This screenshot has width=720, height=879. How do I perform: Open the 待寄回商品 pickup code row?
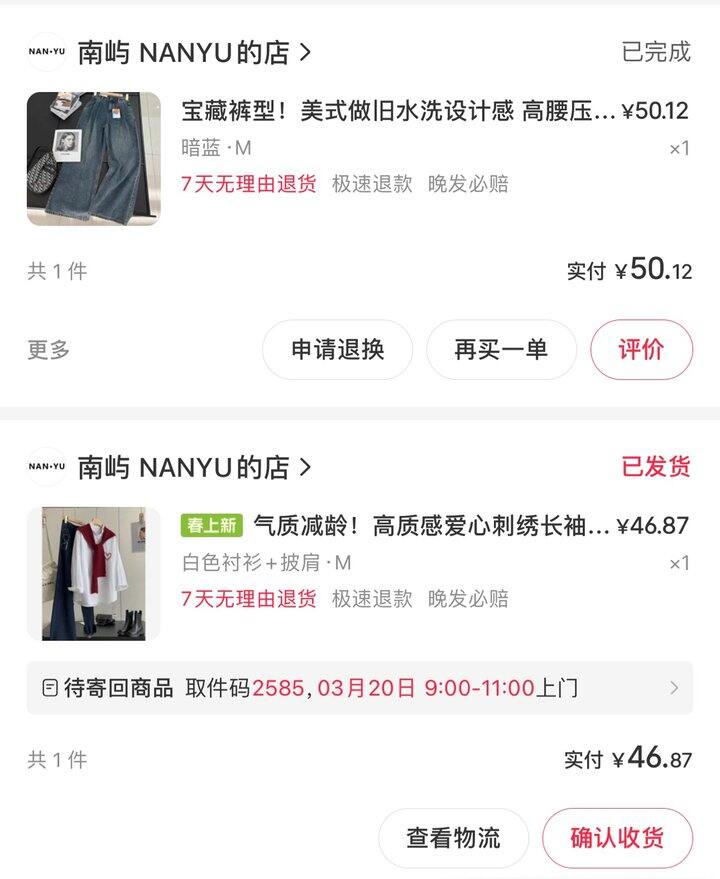(x=360, y=688)
